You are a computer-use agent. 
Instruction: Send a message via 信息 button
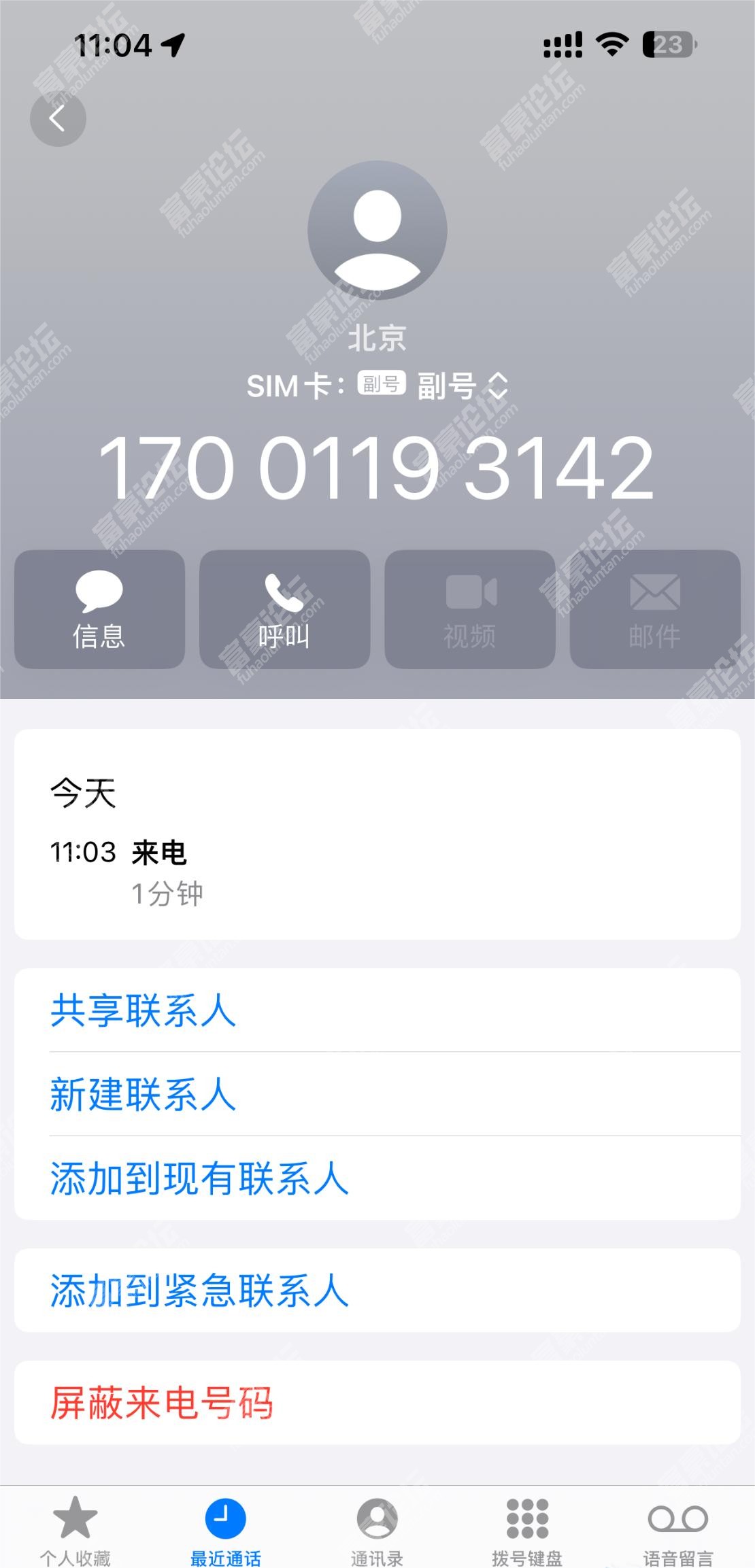[x=99, y=609]
